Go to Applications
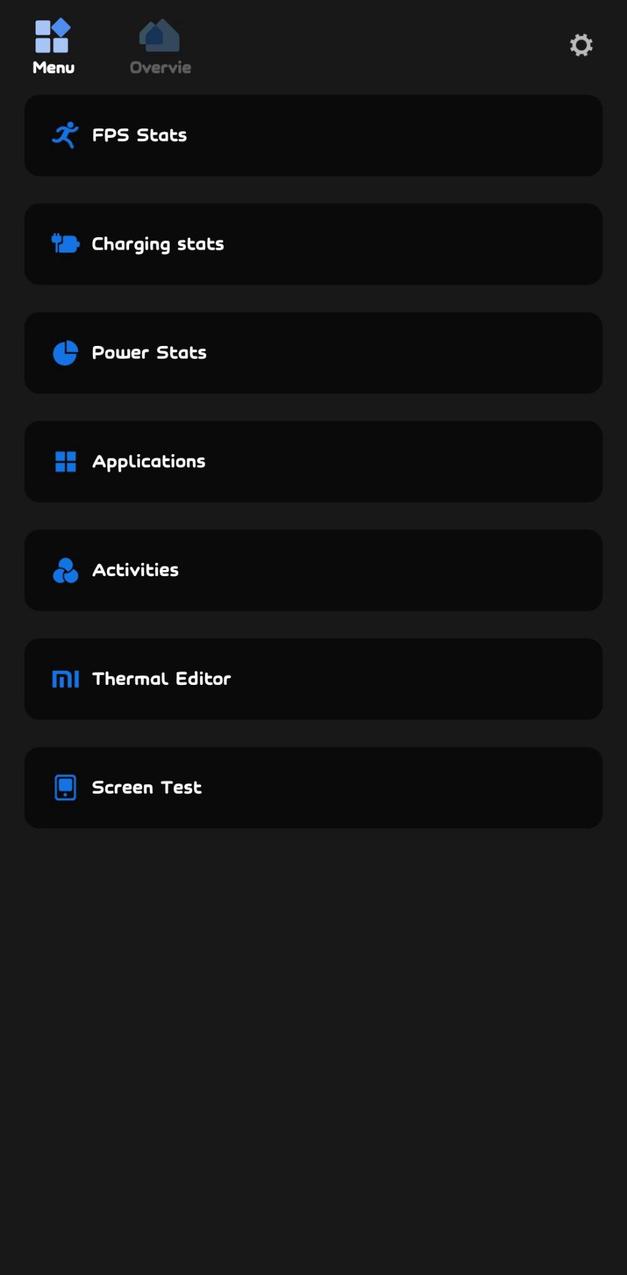 tap(313, 462)
